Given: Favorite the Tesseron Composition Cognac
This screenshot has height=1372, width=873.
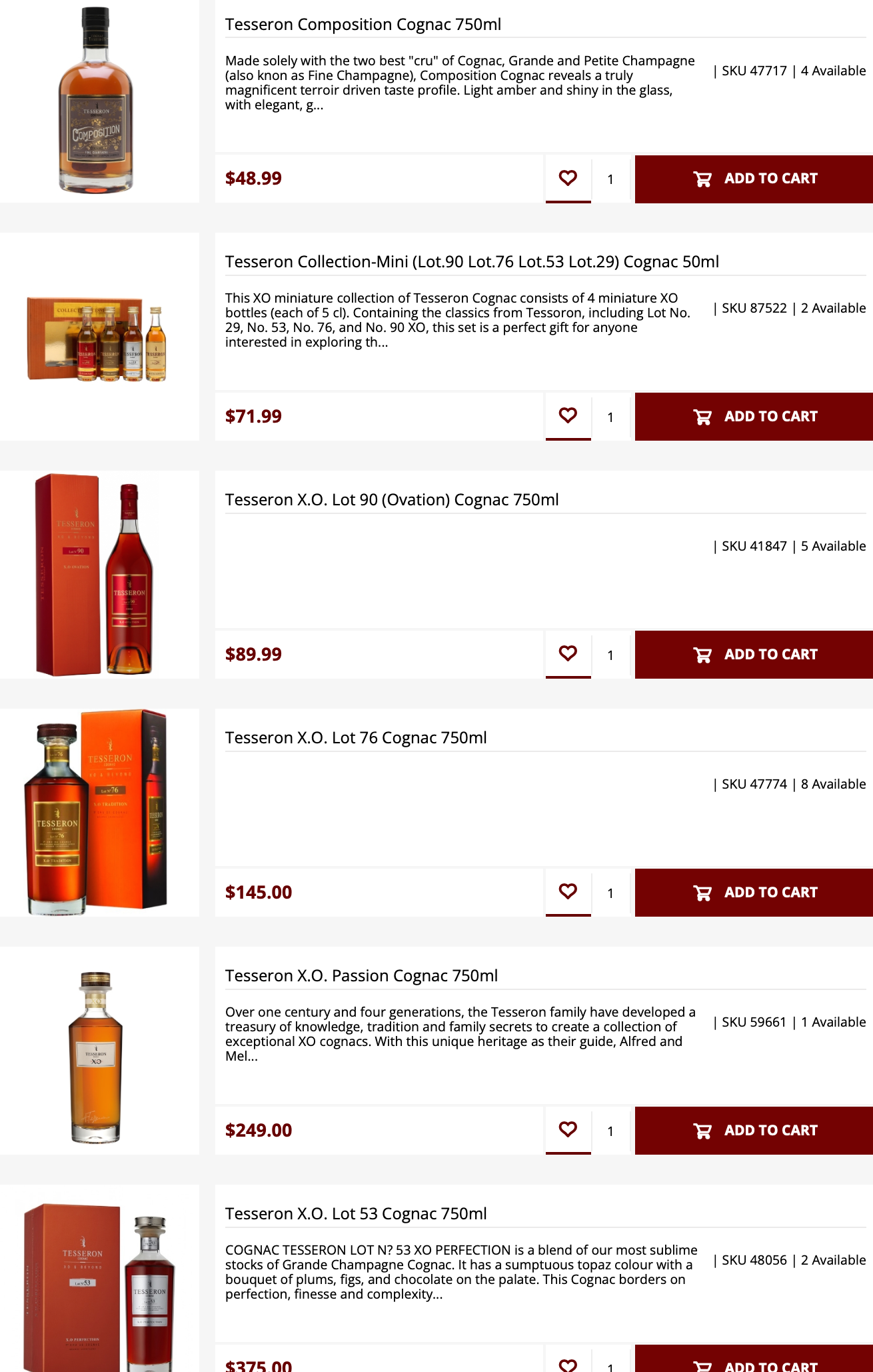Looking at the screenshot, I should point(568,178).
